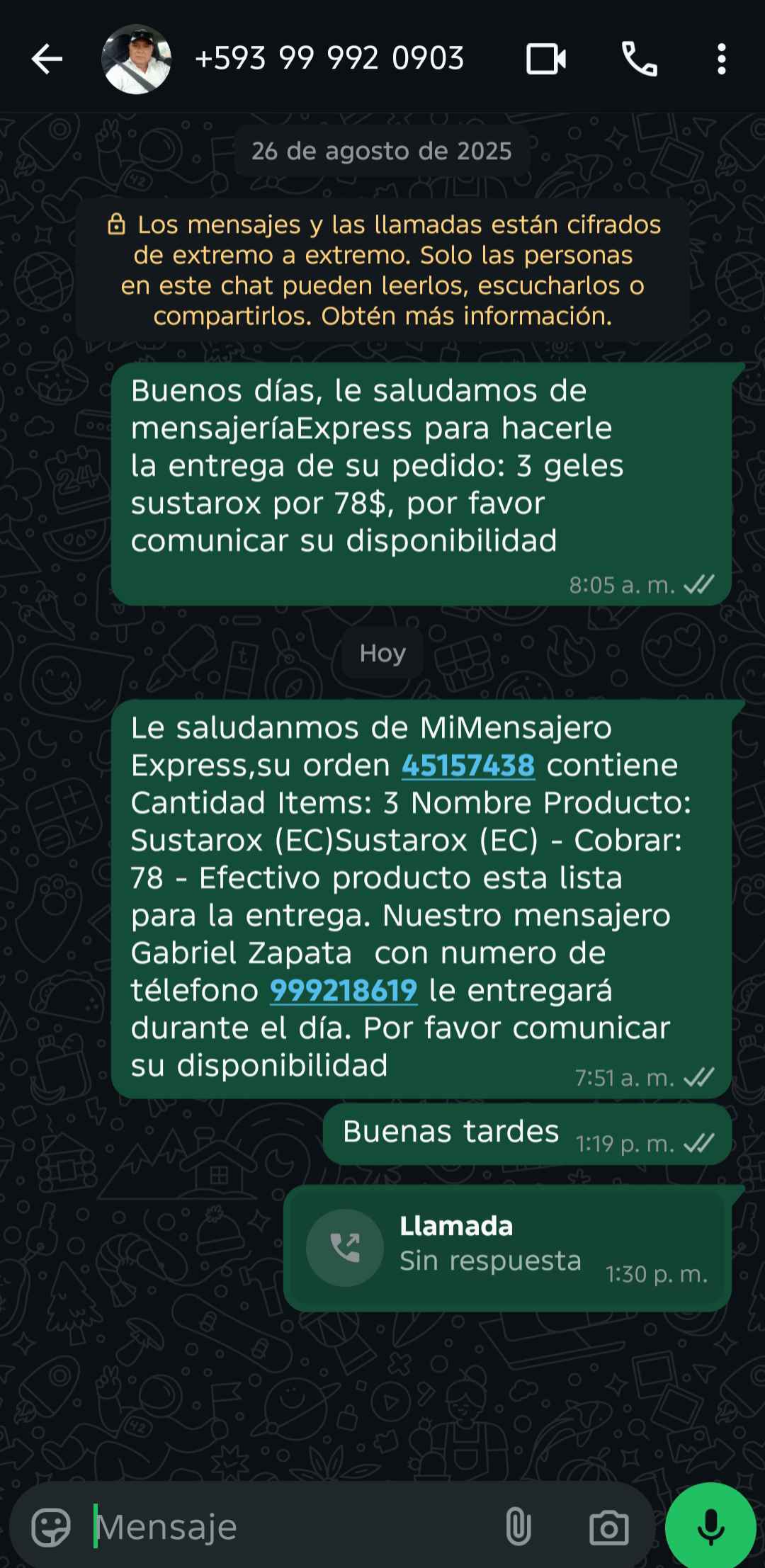Call back from the unanswered Llamada entry
This screenshot has width=765, height=1568.
(x=345, y=1248)
